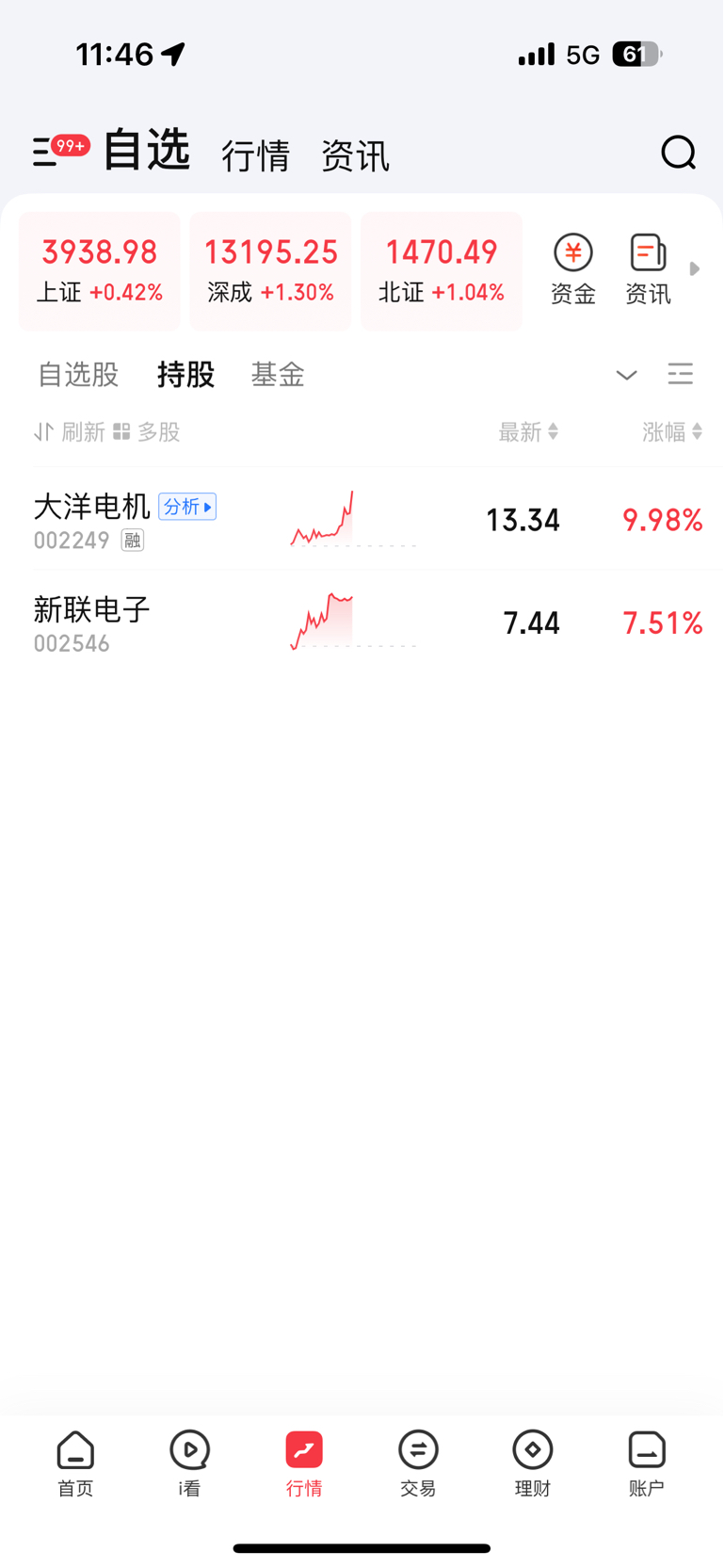Switch to the 资讯 top tab

(x=355, y=155)
